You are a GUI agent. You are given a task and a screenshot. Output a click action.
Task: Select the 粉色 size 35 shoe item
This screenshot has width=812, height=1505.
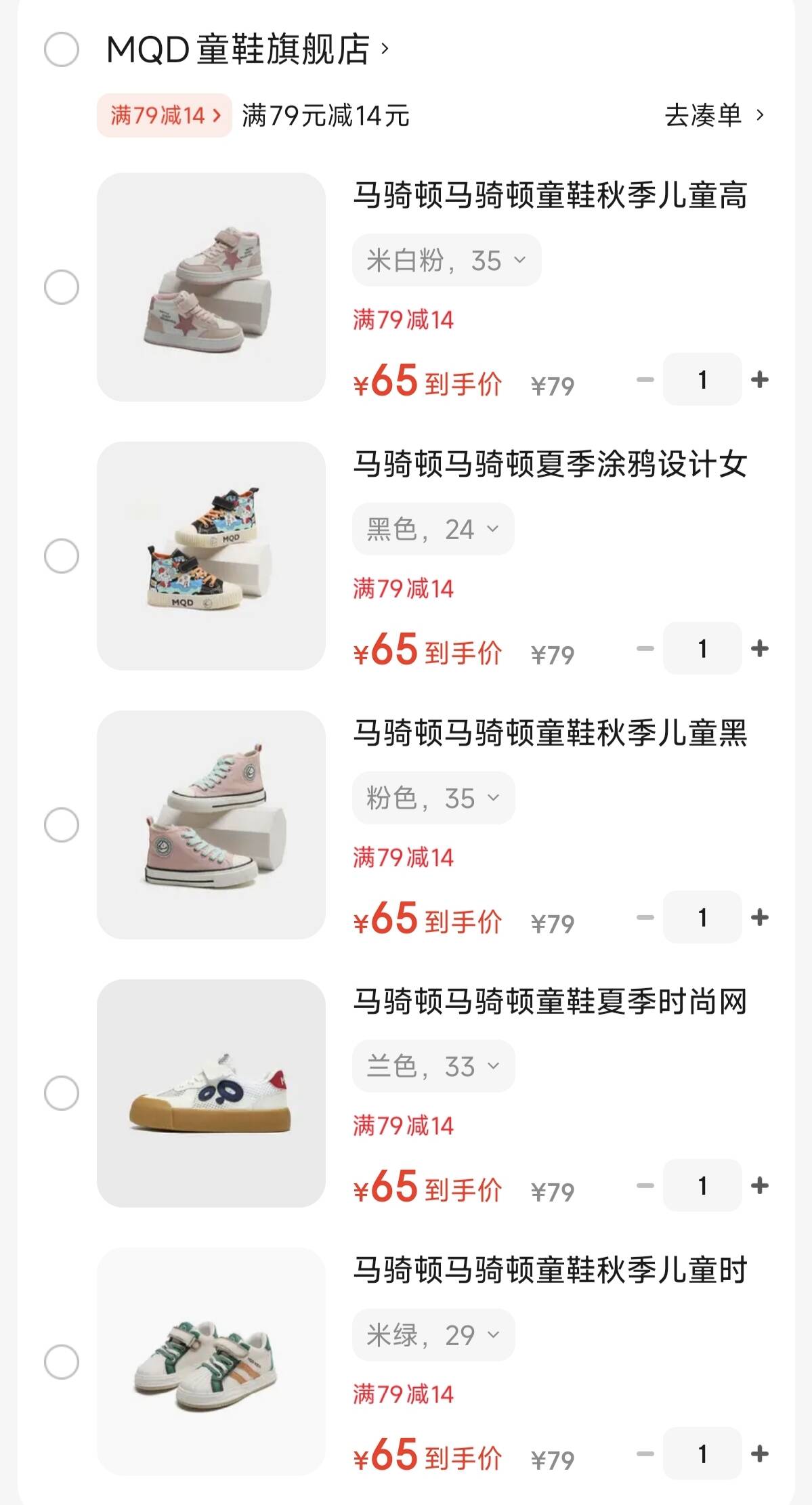[62, 825]
